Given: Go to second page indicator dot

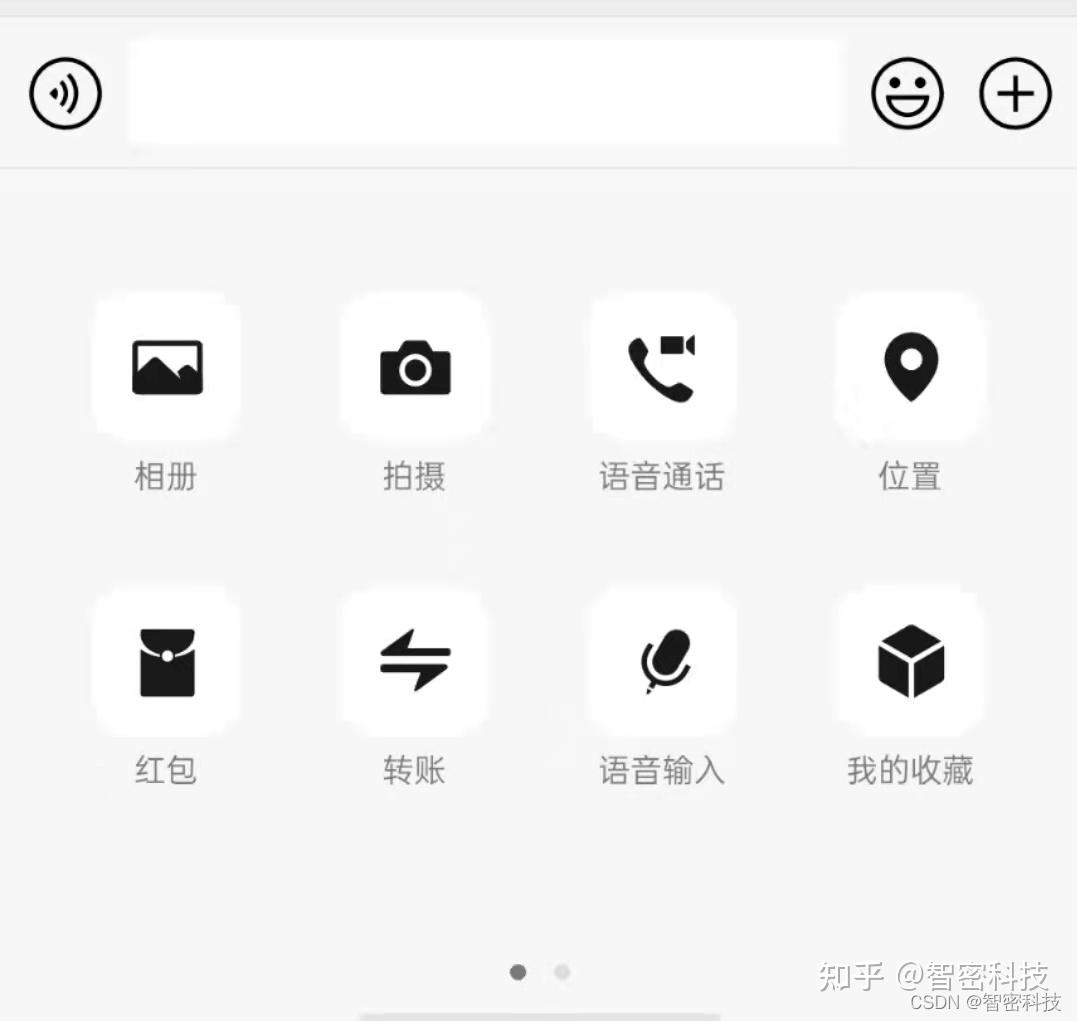Looking at the screenshot, I should [x=562, y=972].
